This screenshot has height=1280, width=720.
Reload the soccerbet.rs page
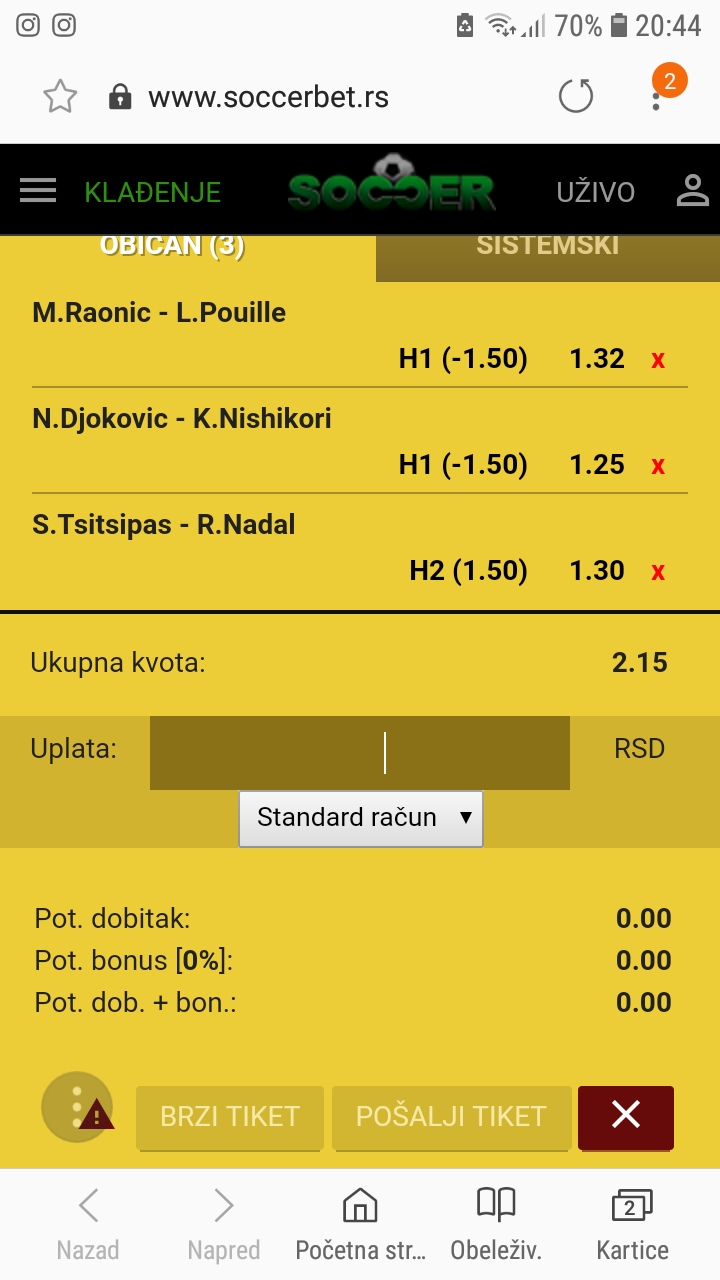point(576,97)
